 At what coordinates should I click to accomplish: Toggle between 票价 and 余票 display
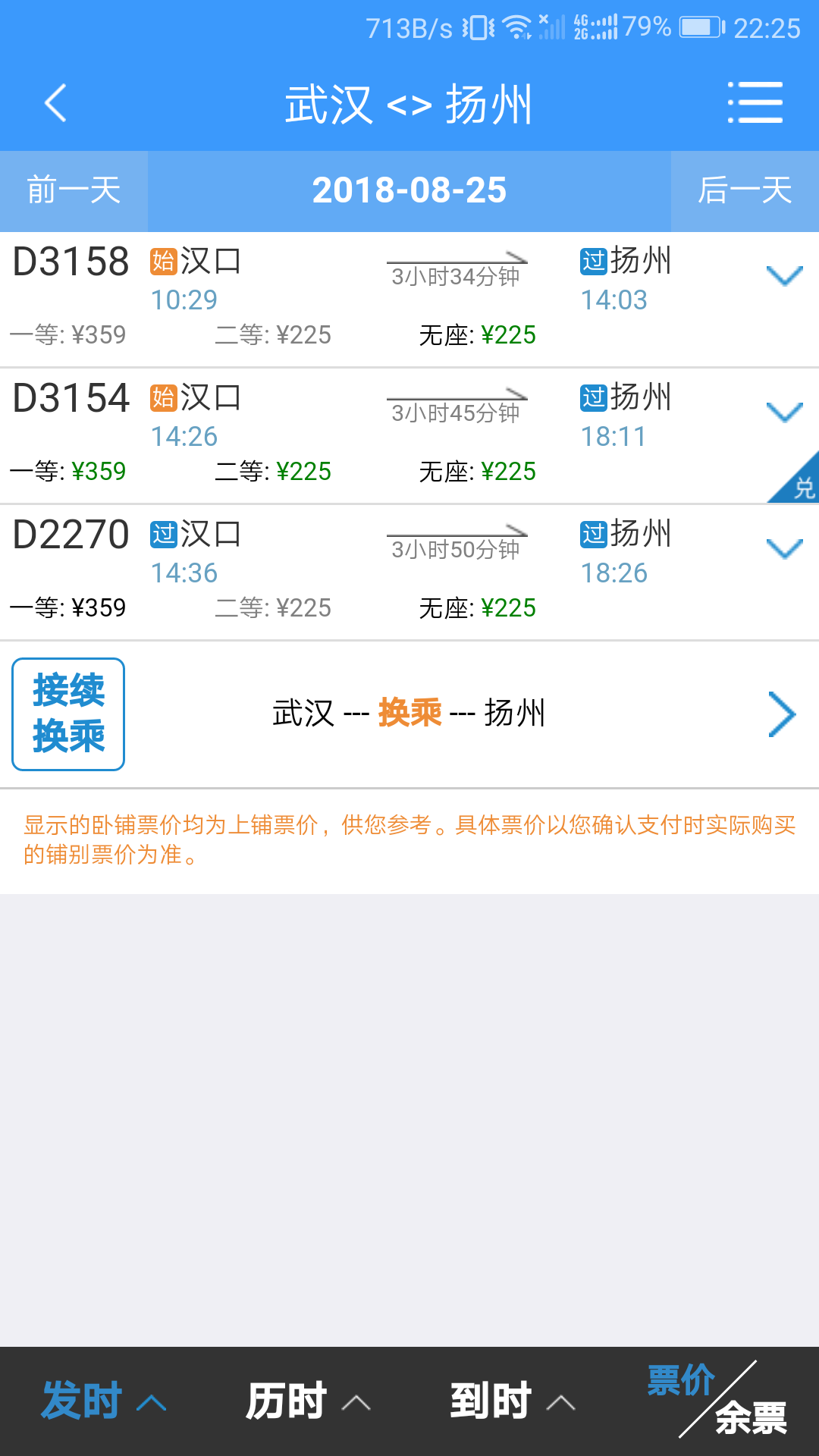pyautogui.click(x=717, y=1400)
